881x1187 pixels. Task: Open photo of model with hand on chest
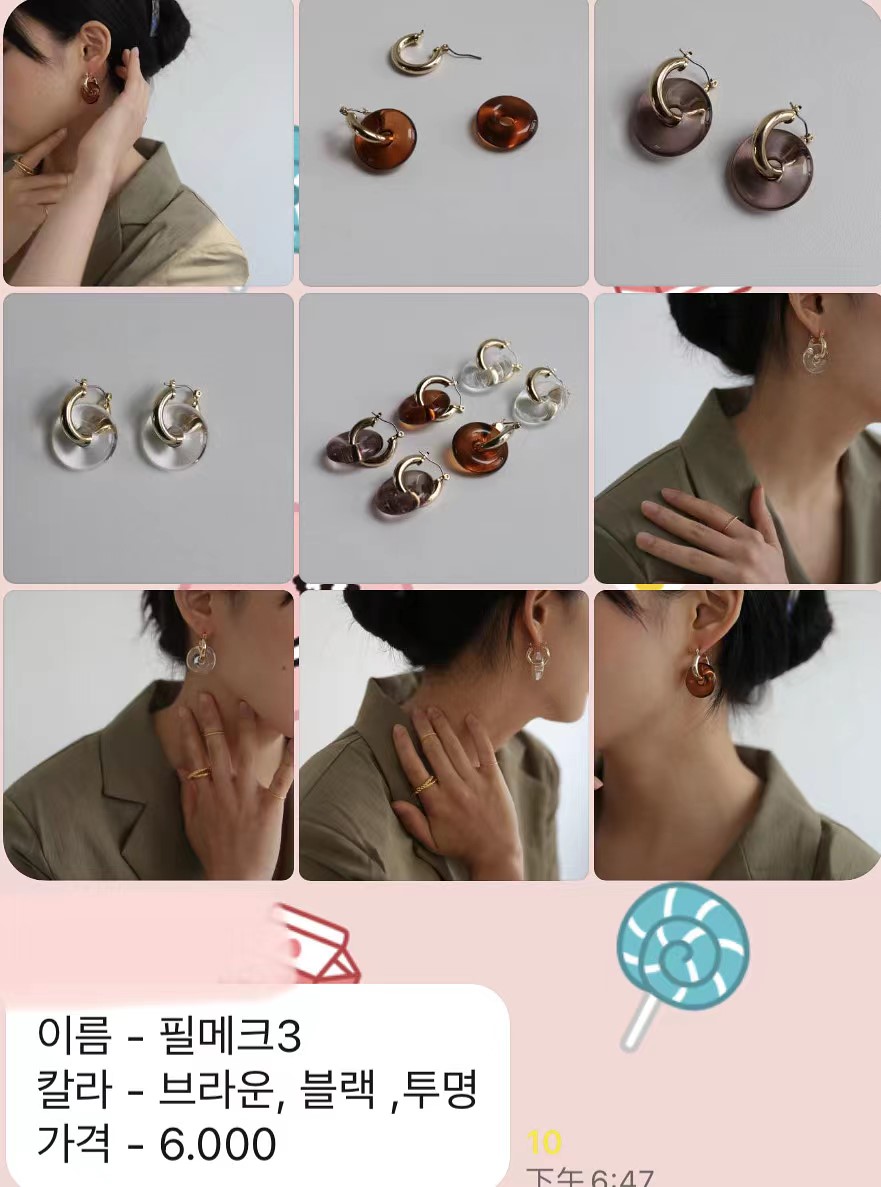(x=738, y=437)
